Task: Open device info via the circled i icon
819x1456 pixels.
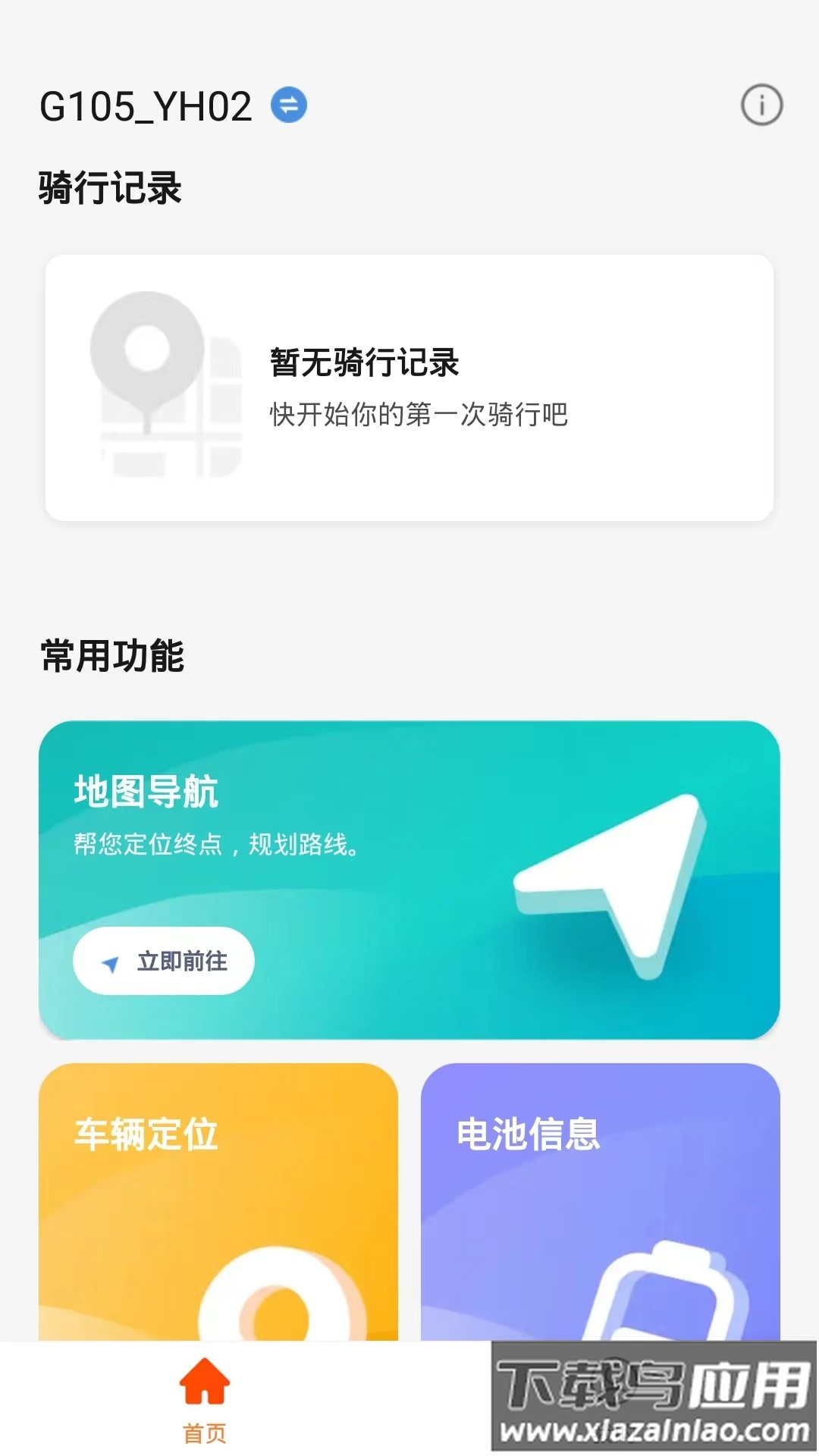Action: pos(761,105)
